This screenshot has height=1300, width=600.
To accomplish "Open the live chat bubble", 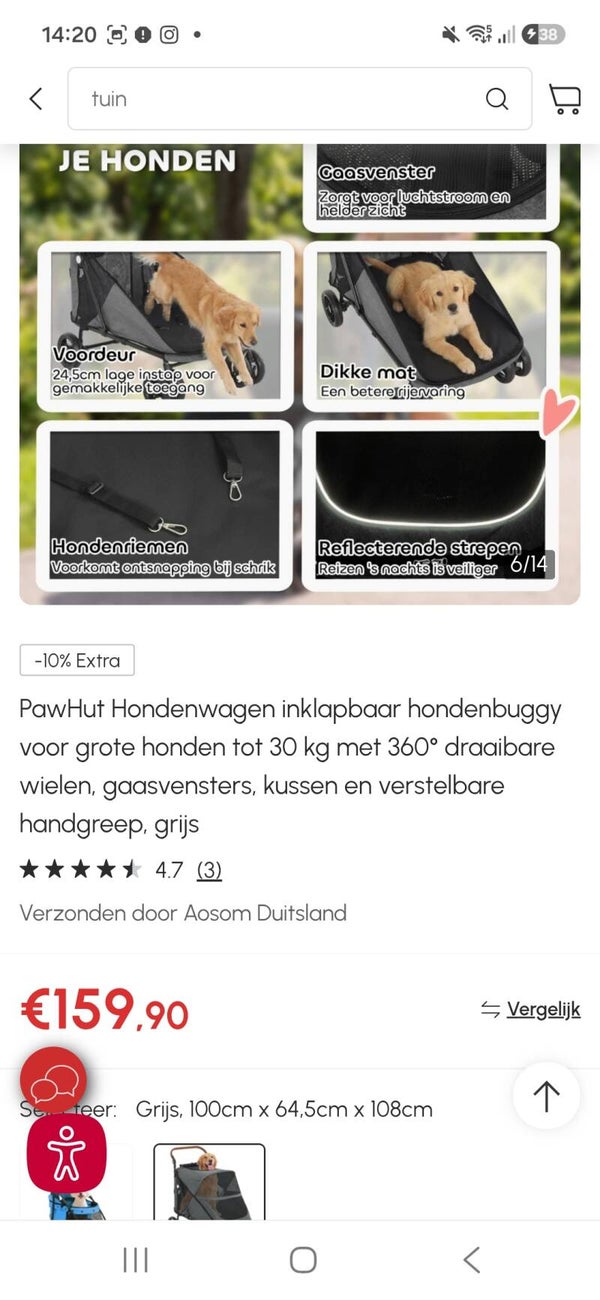I will [x=54, y=1080].
